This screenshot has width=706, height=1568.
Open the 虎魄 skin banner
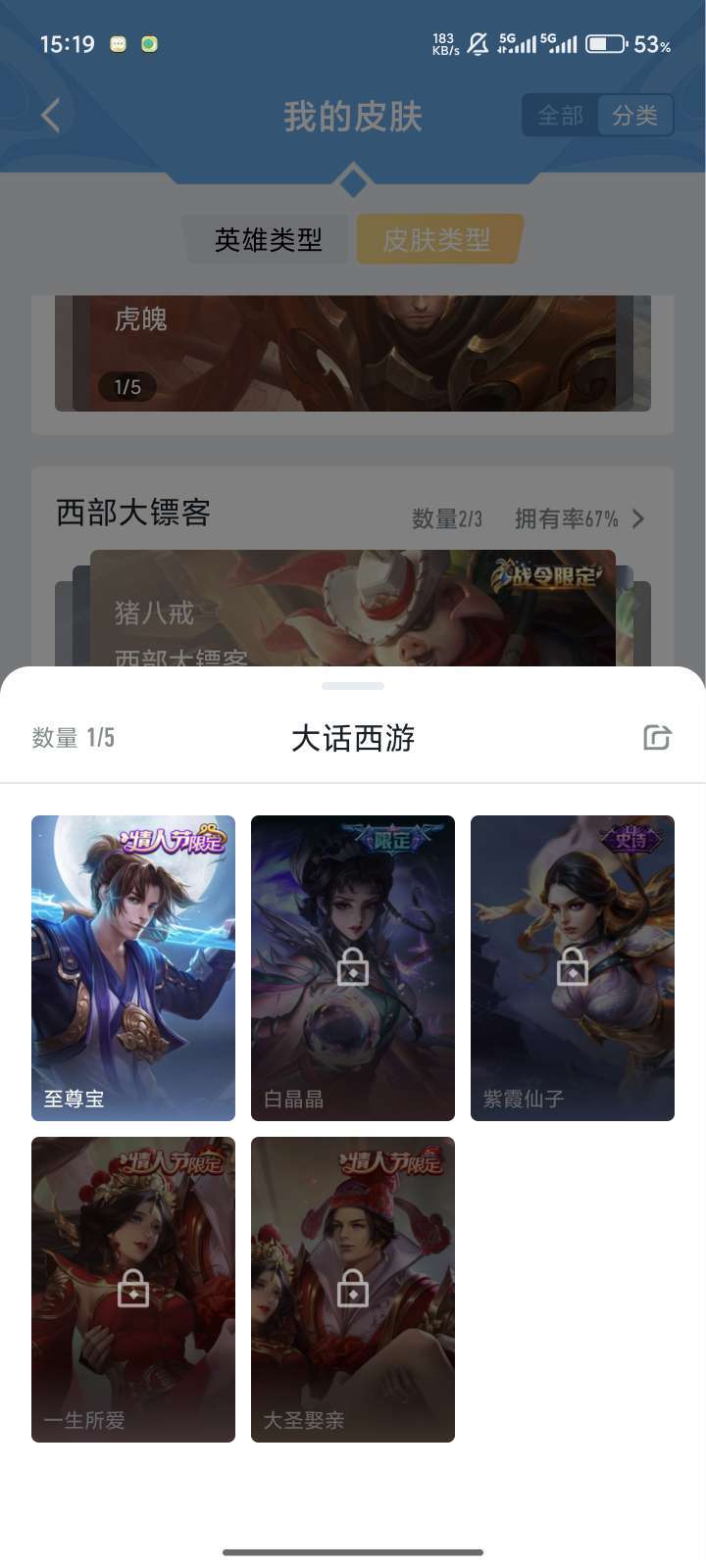coord(353,353)
